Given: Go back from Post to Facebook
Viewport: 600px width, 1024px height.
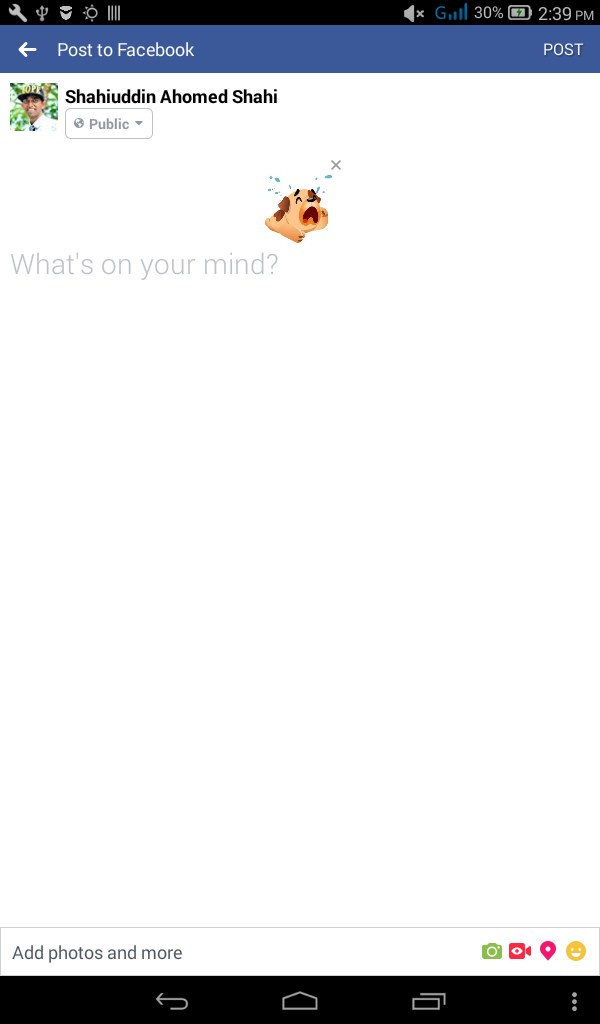Looking at the screenshot, I should pyautogui.click(x=27, y=50).
